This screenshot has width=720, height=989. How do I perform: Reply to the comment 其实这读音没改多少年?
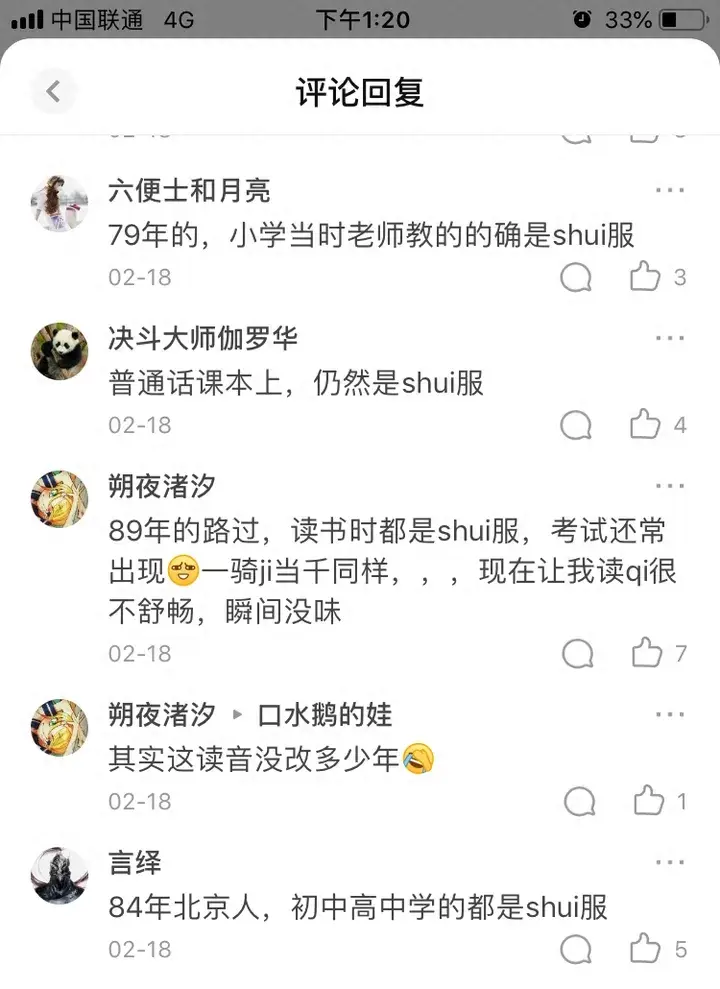tap(579, 801)
